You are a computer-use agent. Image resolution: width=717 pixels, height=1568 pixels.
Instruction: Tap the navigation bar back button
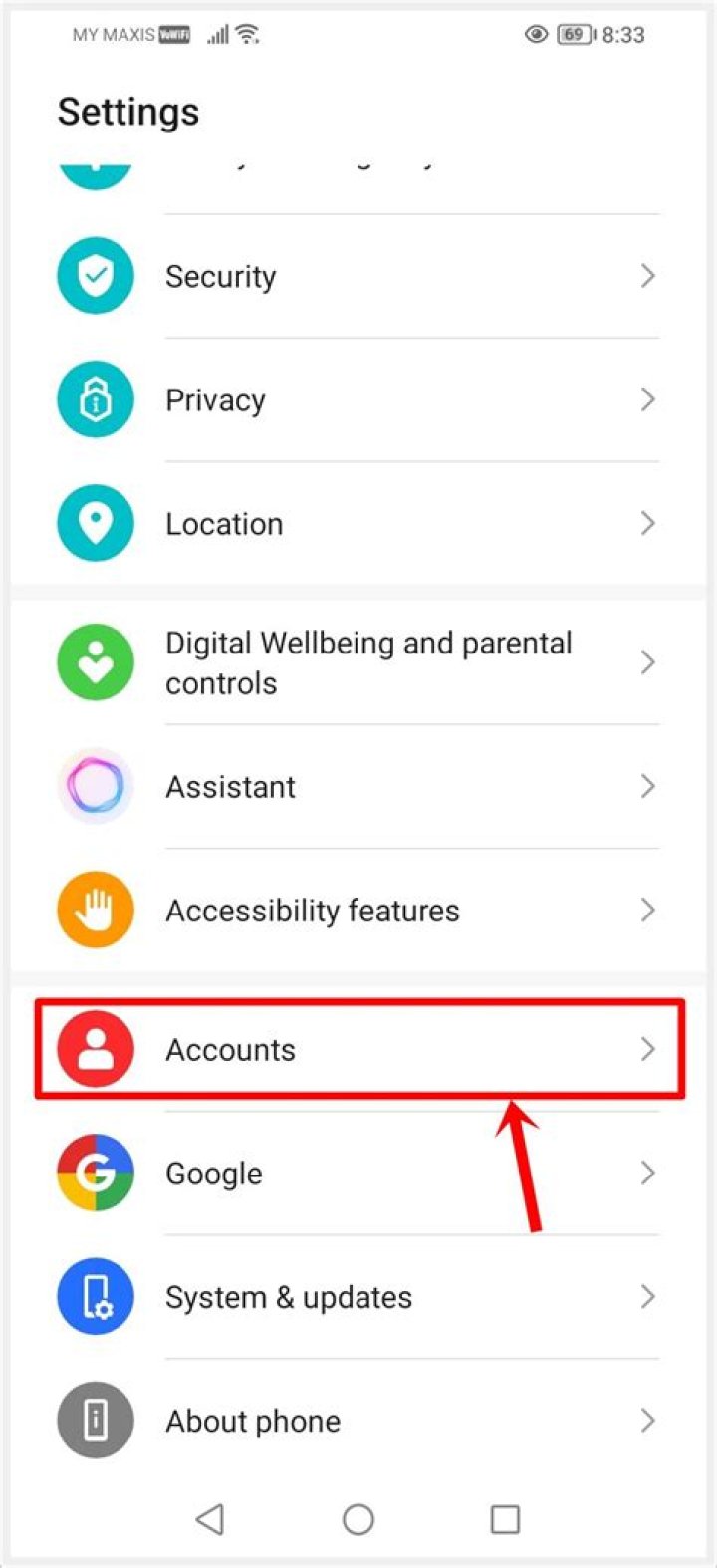[210, 1519]
